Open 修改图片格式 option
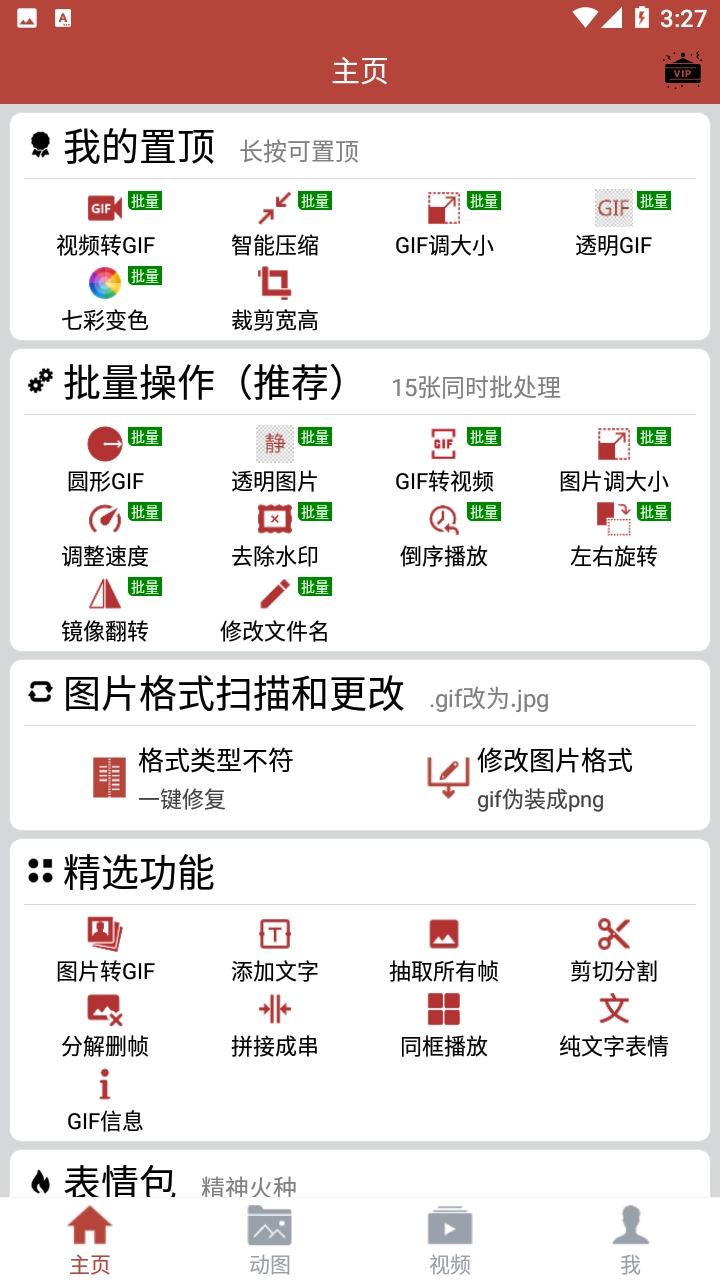Viewport: 720px width, 1280px height. (x=530, y=778)
